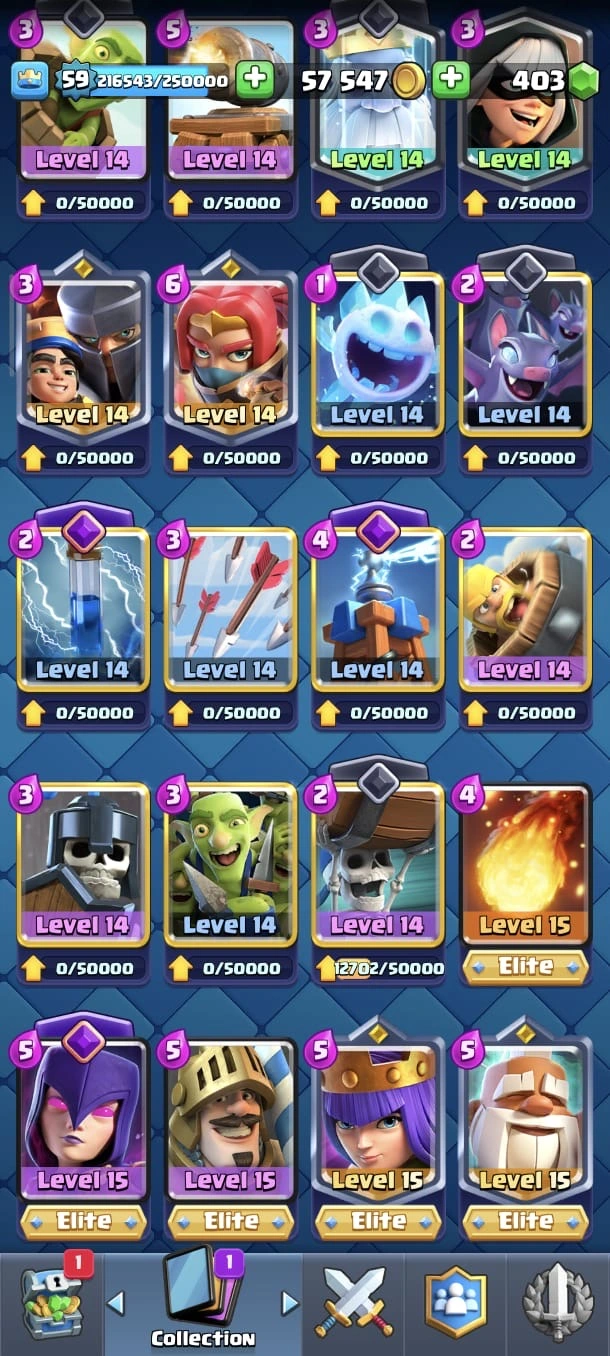Add more gold with the plus button
Viewport: 610px width, 1356px height.
click(x=451, y=80)
